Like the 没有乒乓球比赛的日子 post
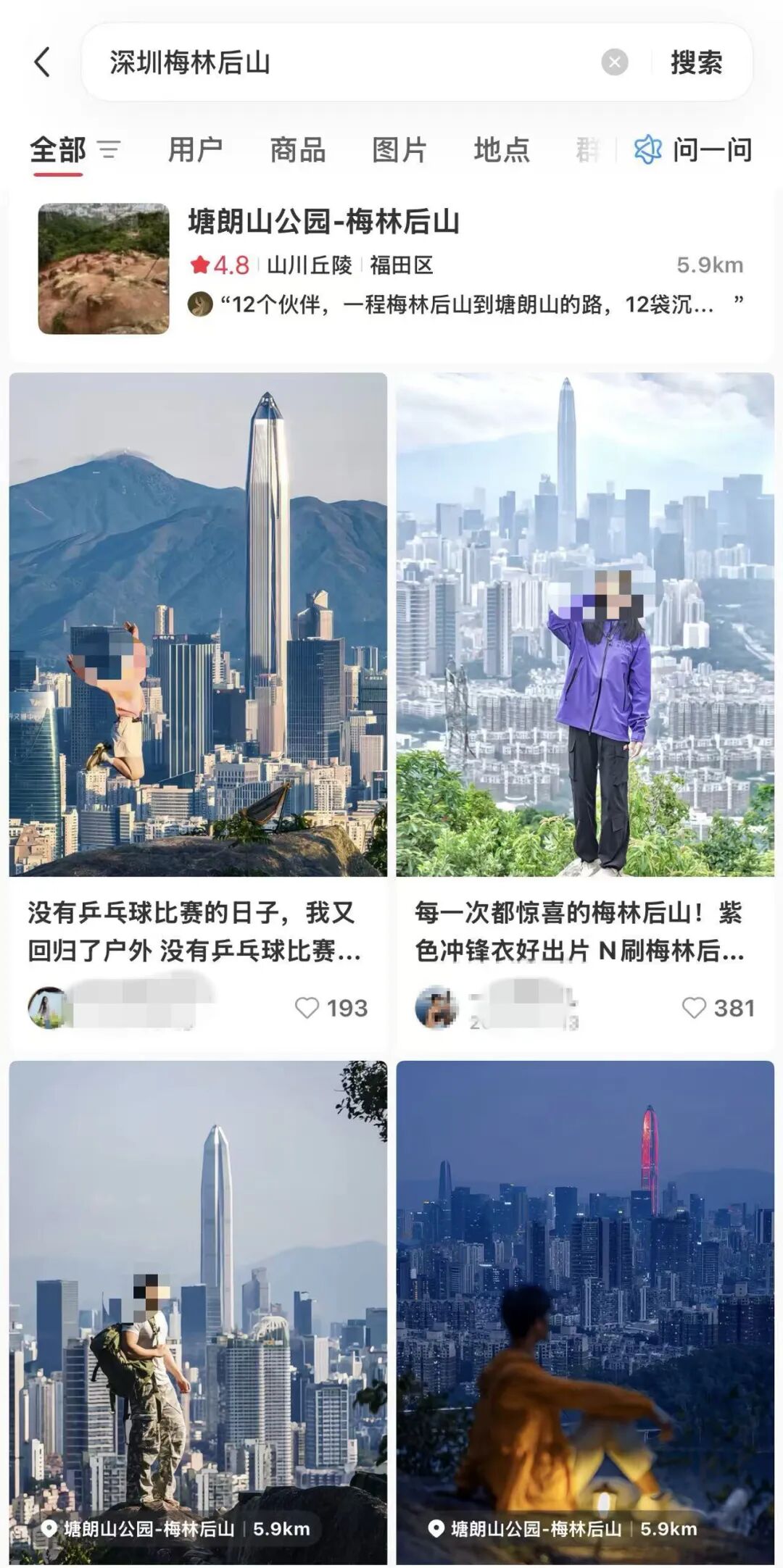 pyautogui.click(x=307, y=1007)
